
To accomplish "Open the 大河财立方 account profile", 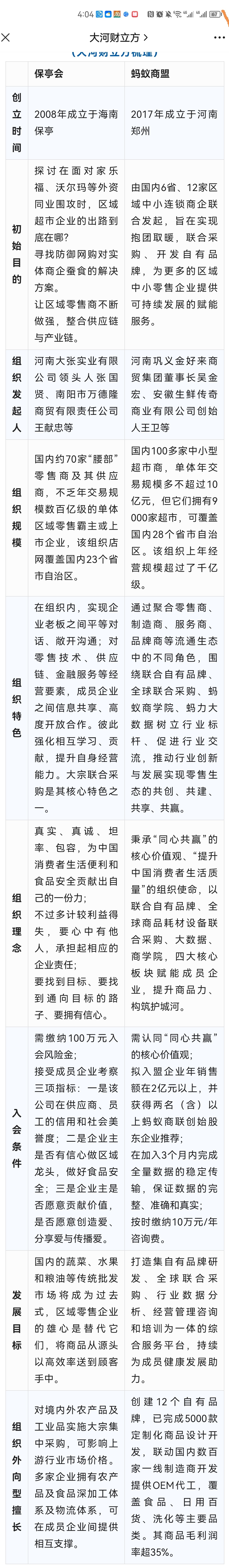I will (x=118, y=38).
